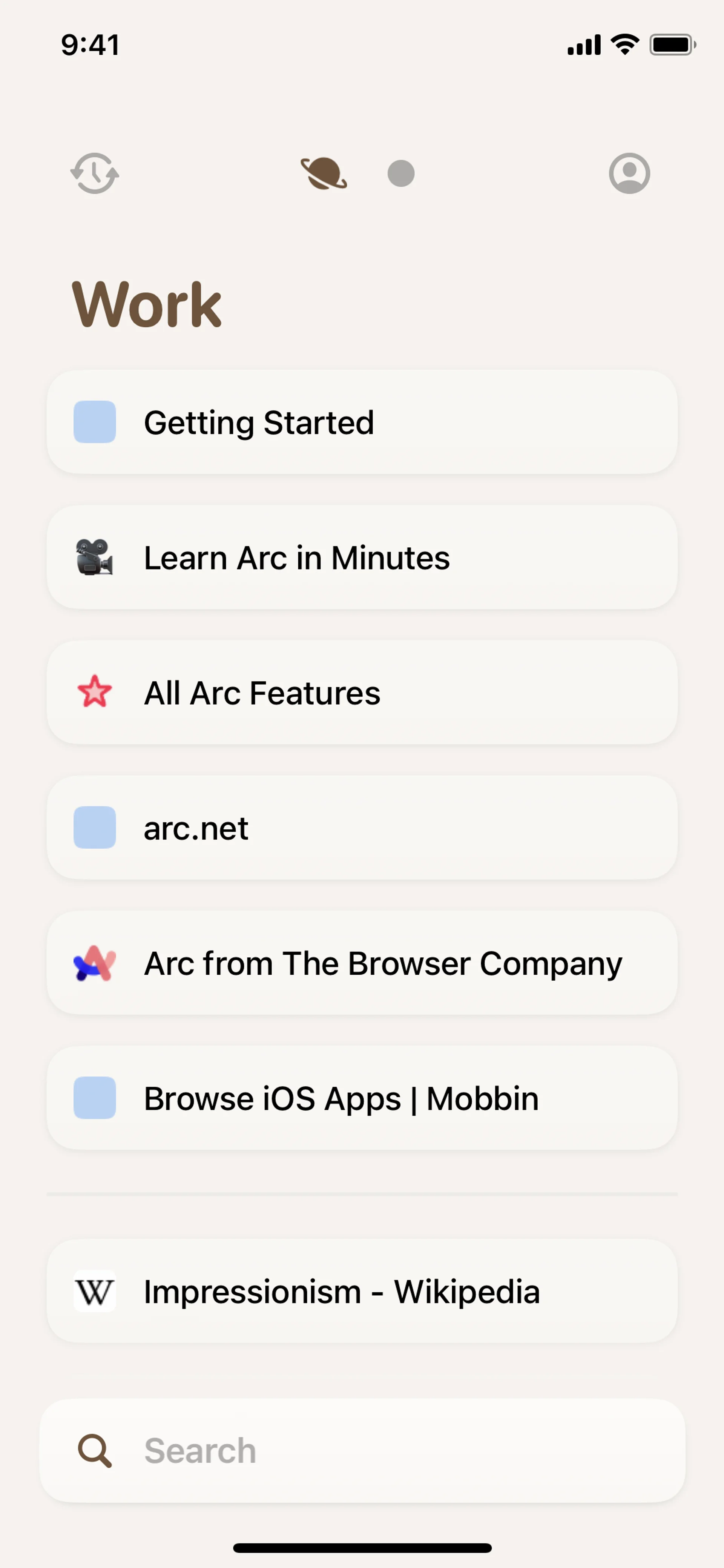Select the planet space icon
724x1568 pixels.
coord(324,174)
